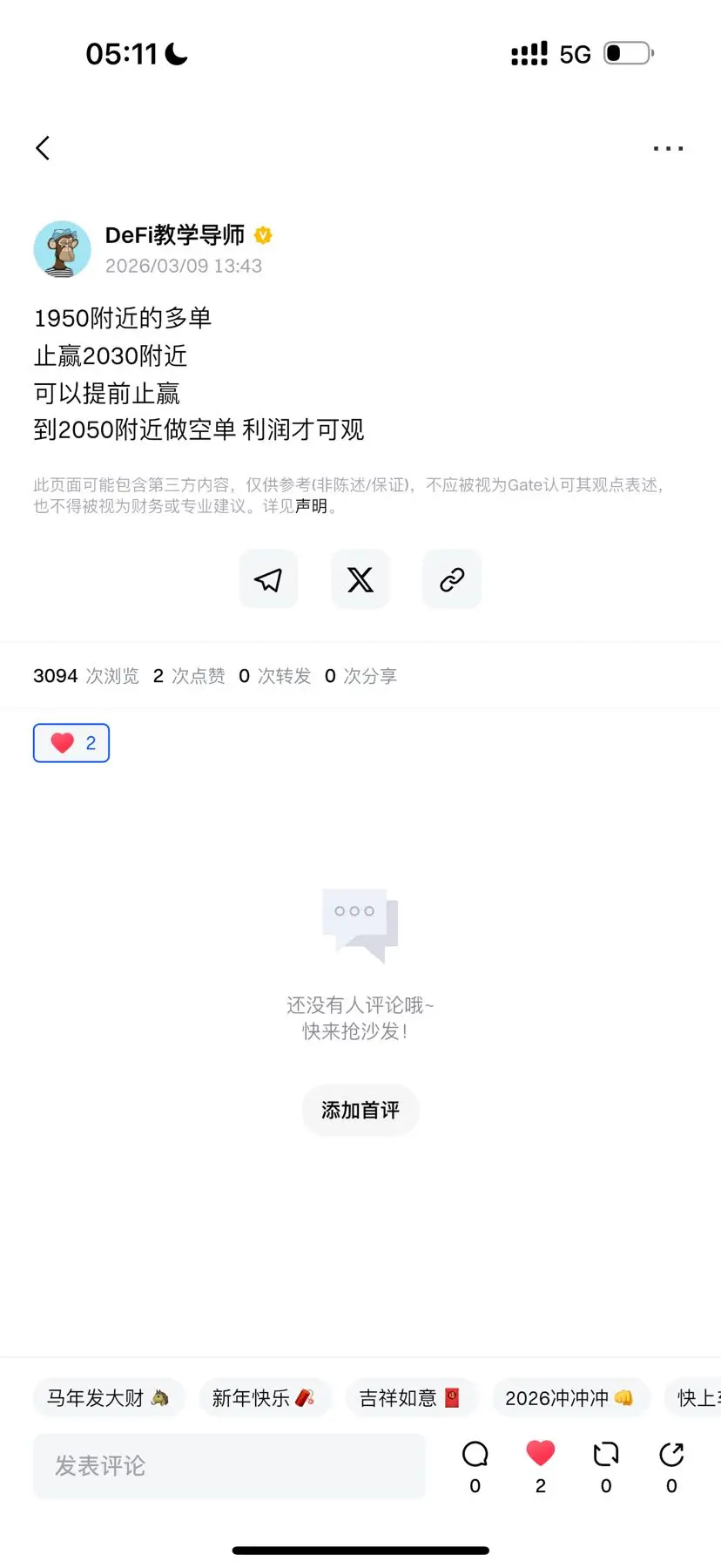Screen dimensions: 721x1568
Task: Tap the verified badge next to DeFi教学导师
Action: 263,234
